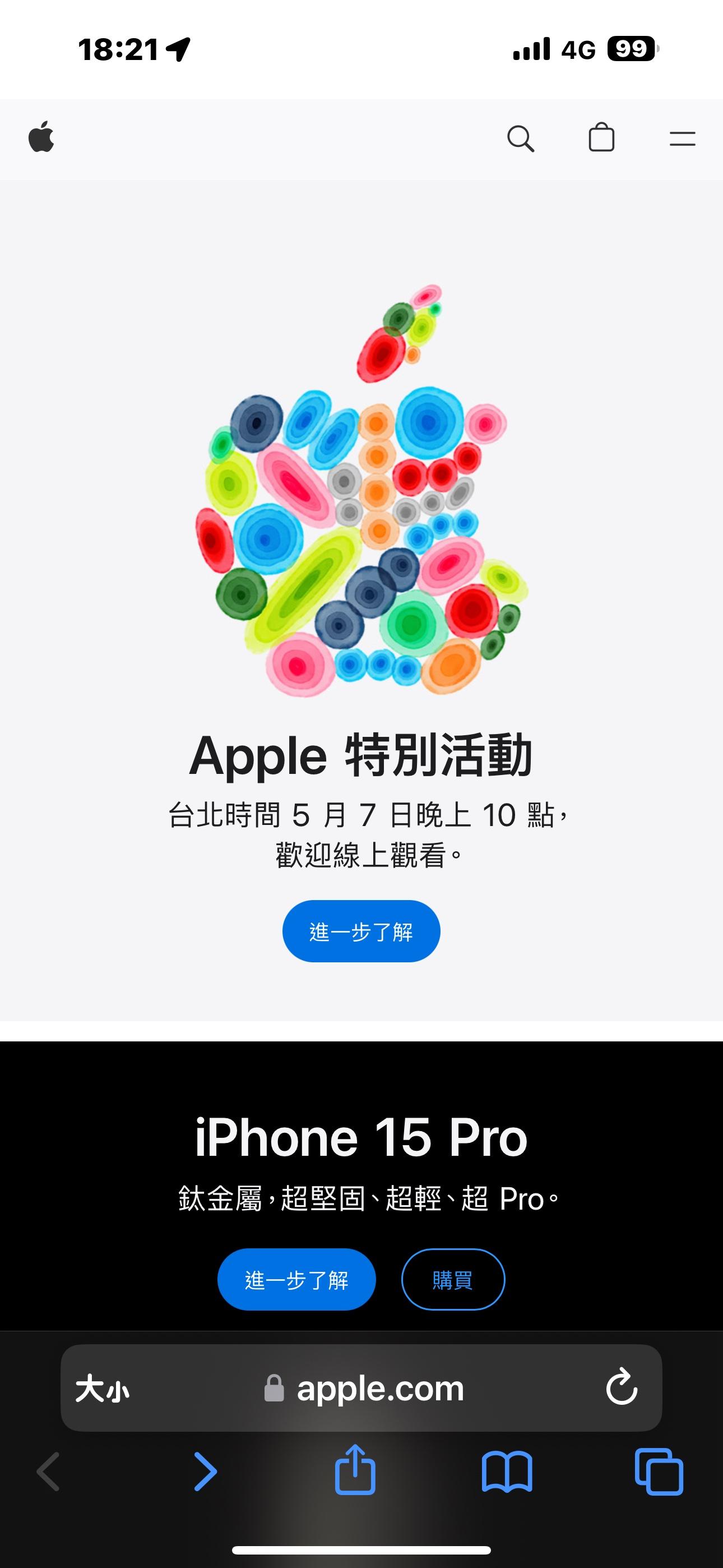The image size is (723, 1568).
Task: Open the site search
Action: point(520,139)
